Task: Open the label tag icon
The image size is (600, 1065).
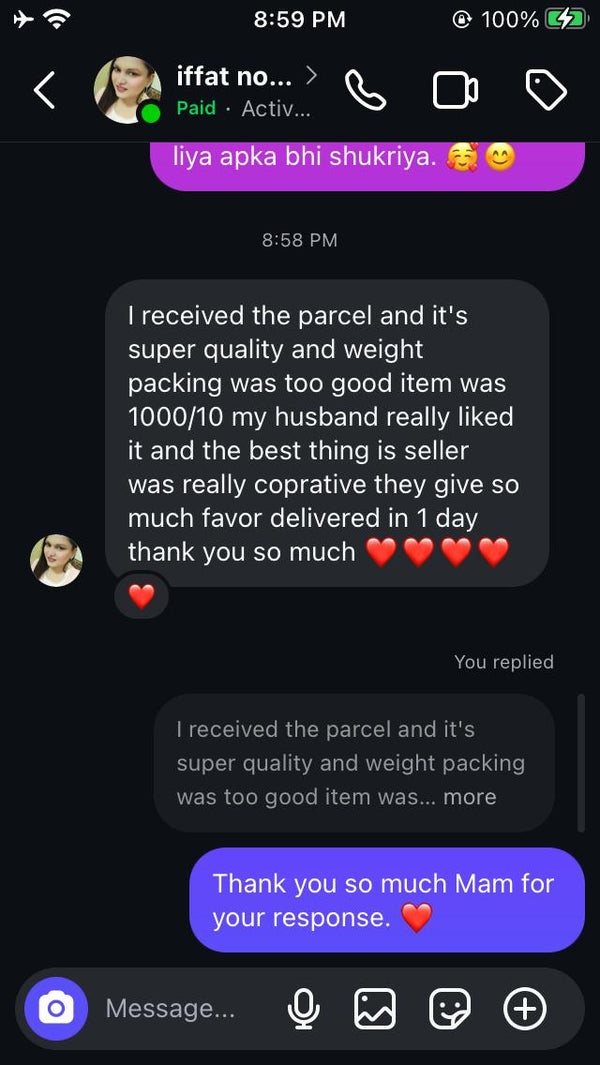Action: coord(546,91)
